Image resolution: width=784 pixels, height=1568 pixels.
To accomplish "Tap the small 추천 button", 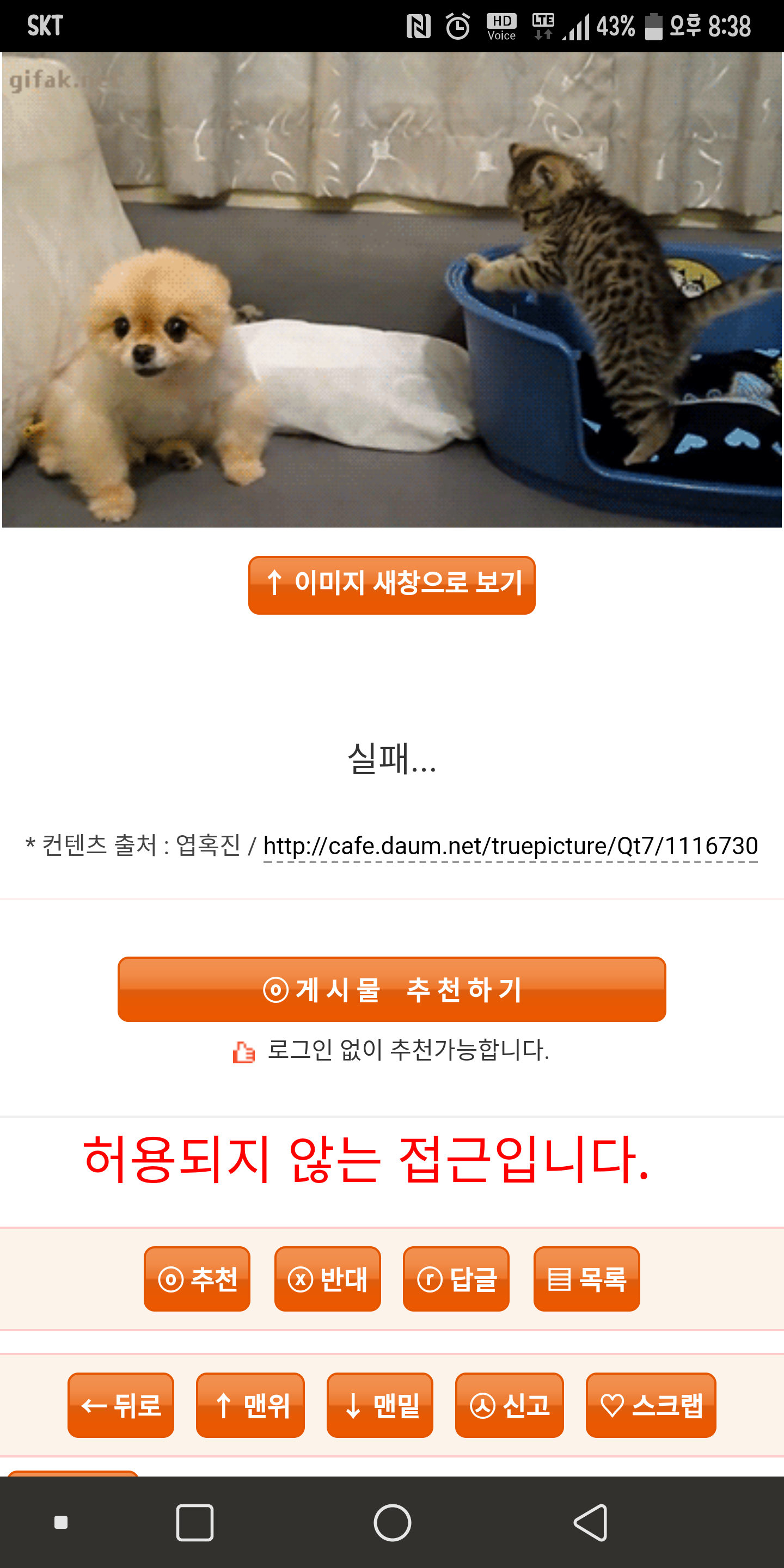I will [x=197, y=1278].
